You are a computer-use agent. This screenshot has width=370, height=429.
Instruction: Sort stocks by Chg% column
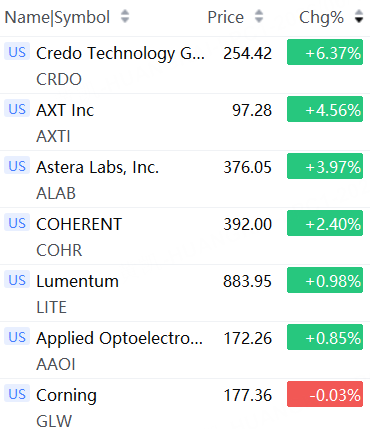click(x=331, y=17)
